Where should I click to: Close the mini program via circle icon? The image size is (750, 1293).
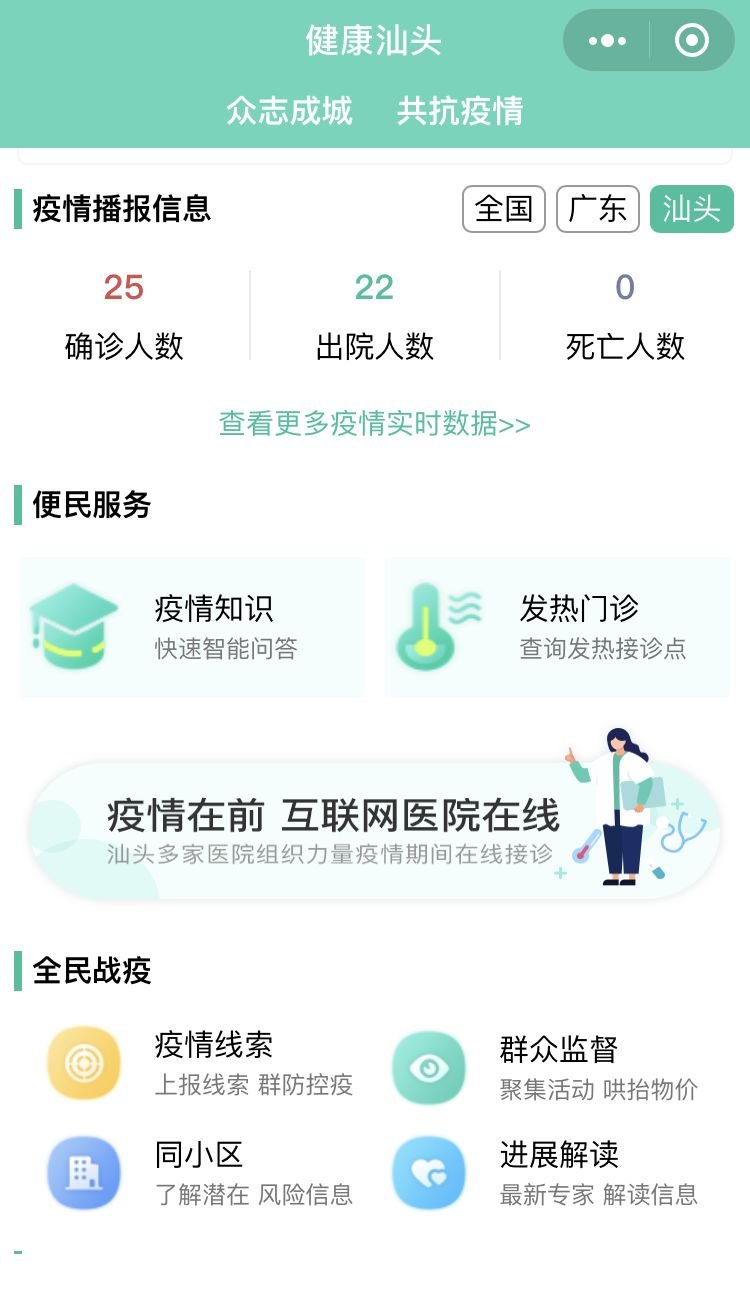click(692, 41)
